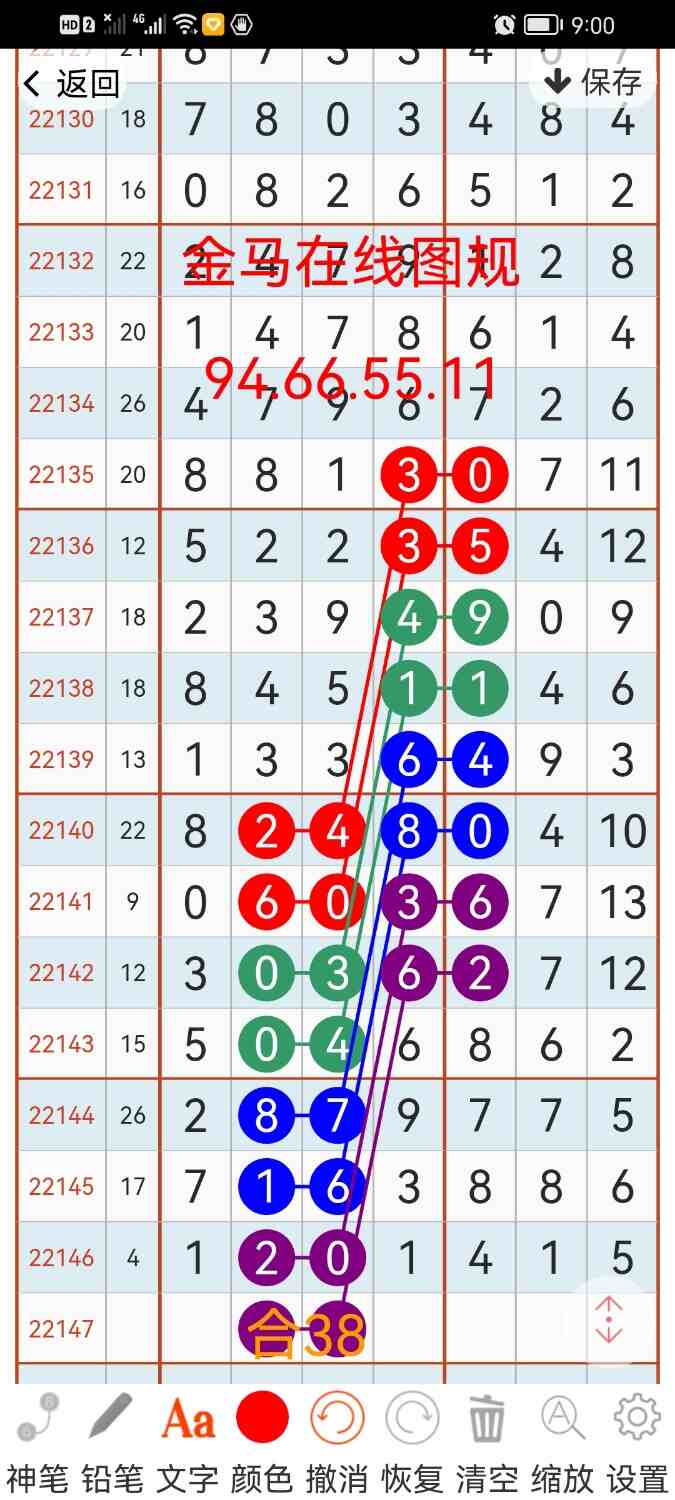
Task: Tap the floating up-down arrows button
Action: pyautogui.click(x=608, y=1320)
